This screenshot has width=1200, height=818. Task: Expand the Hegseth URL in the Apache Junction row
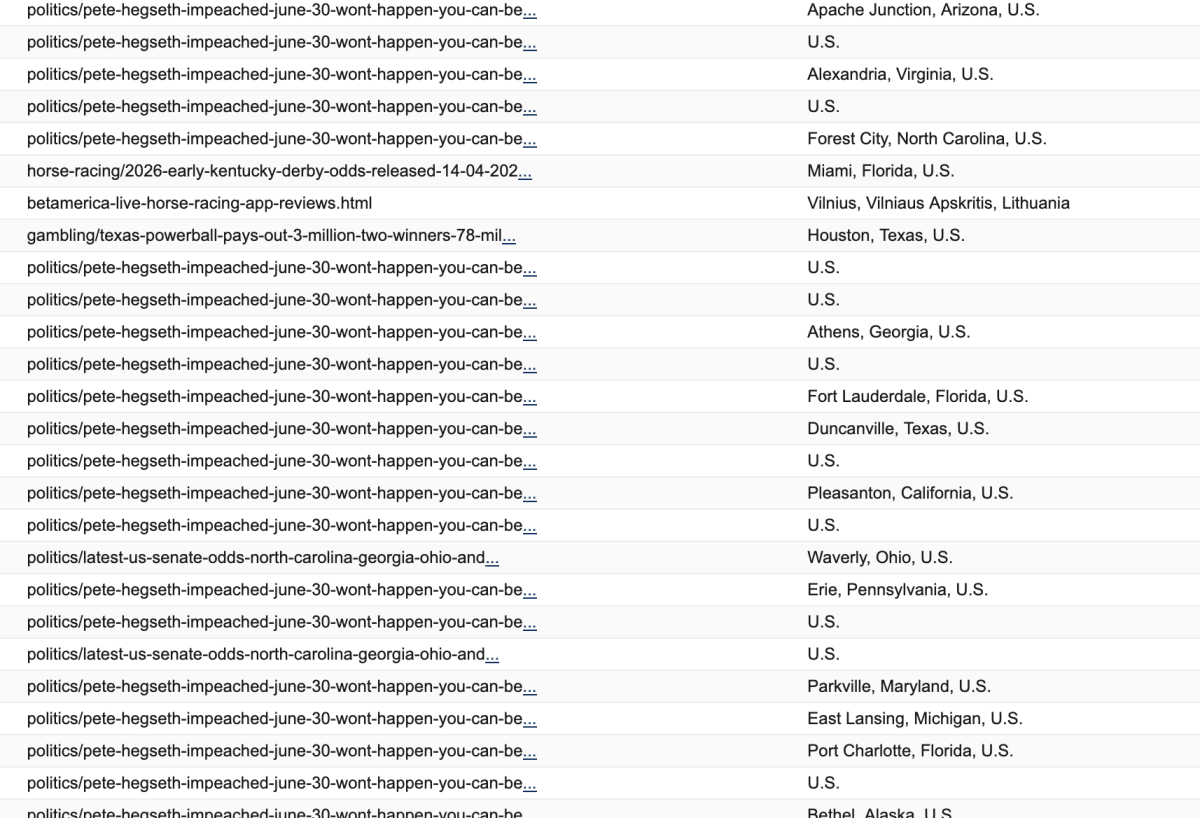530,12
